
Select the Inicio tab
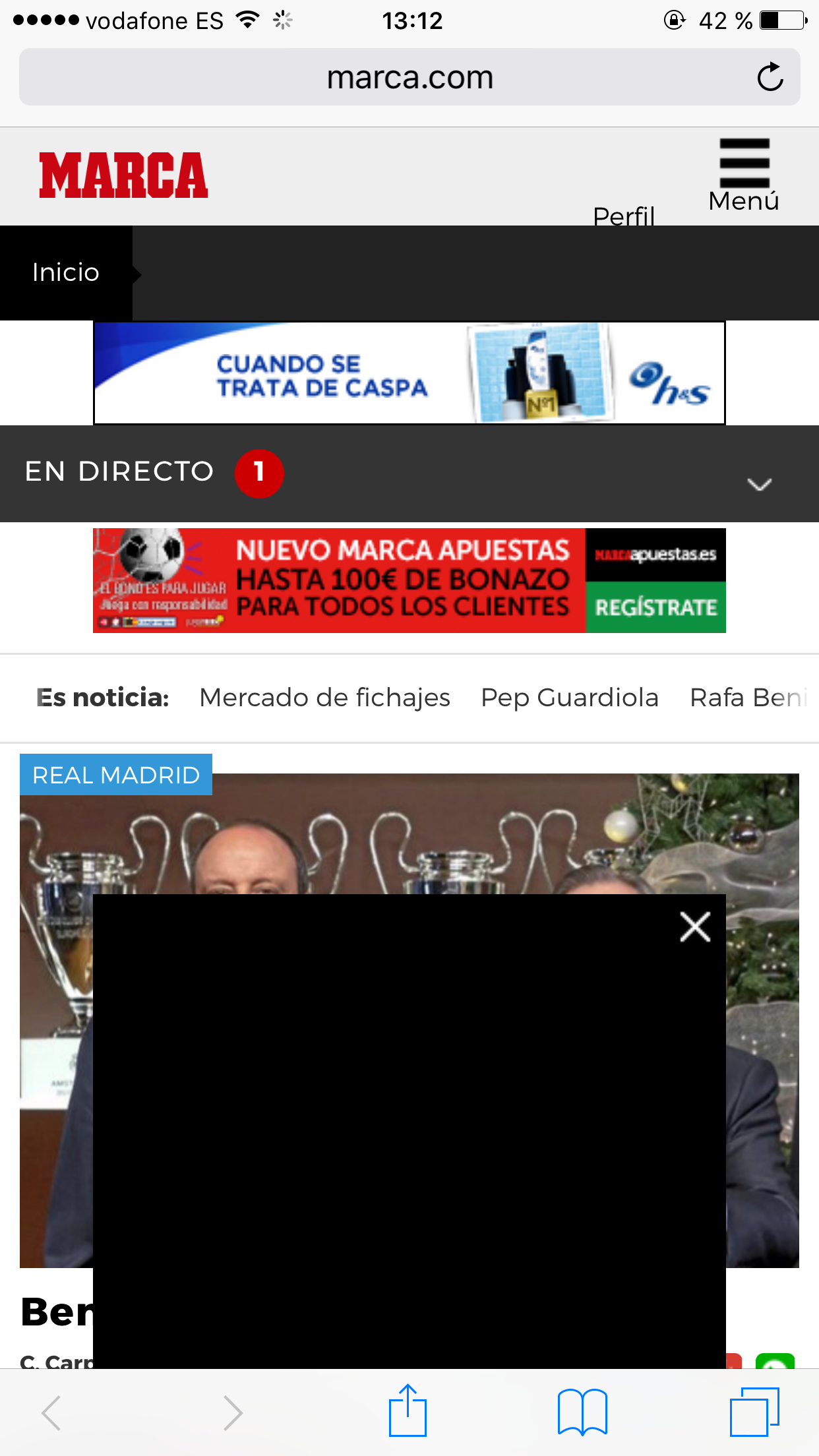(66, 272)
